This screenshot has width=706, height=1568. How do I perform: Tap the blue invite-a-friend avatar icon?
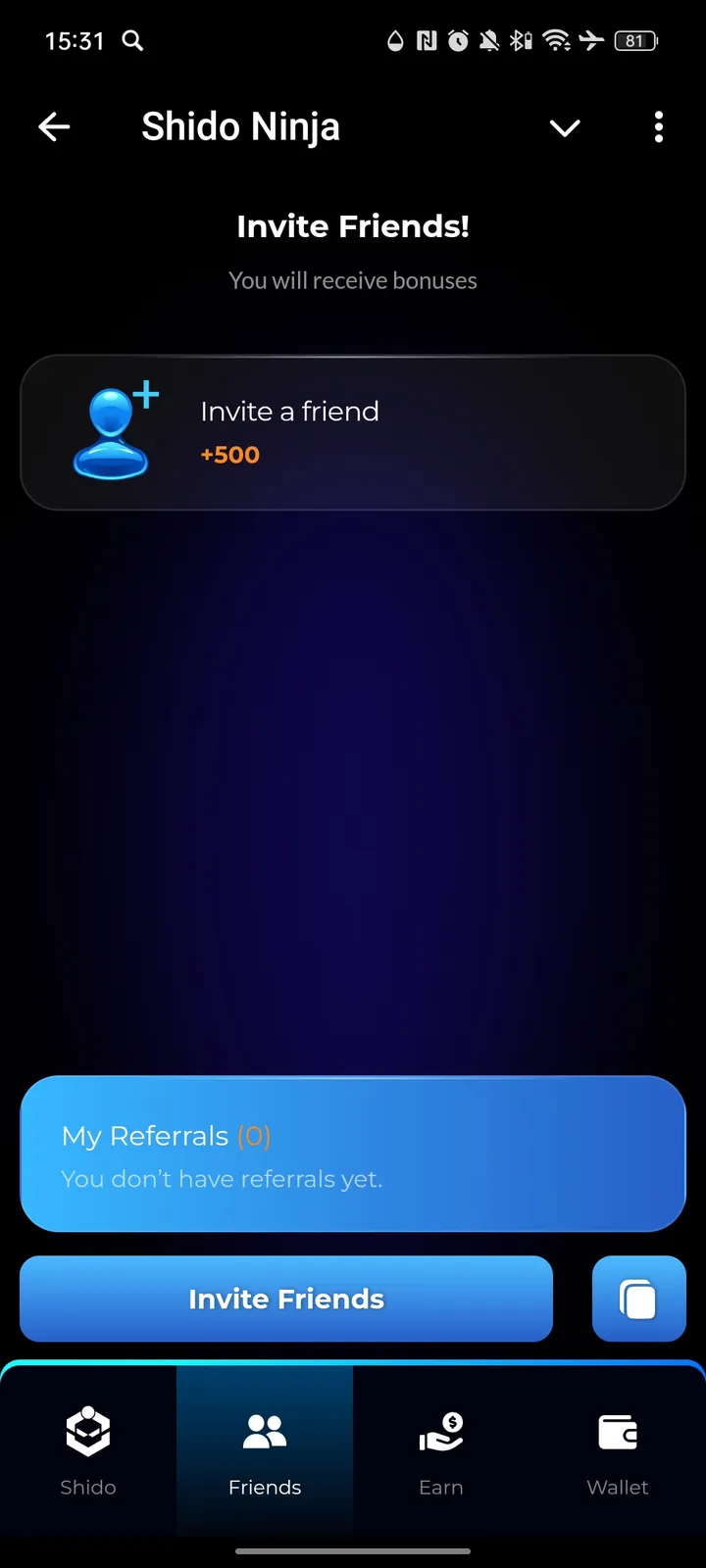click(113, 431)
